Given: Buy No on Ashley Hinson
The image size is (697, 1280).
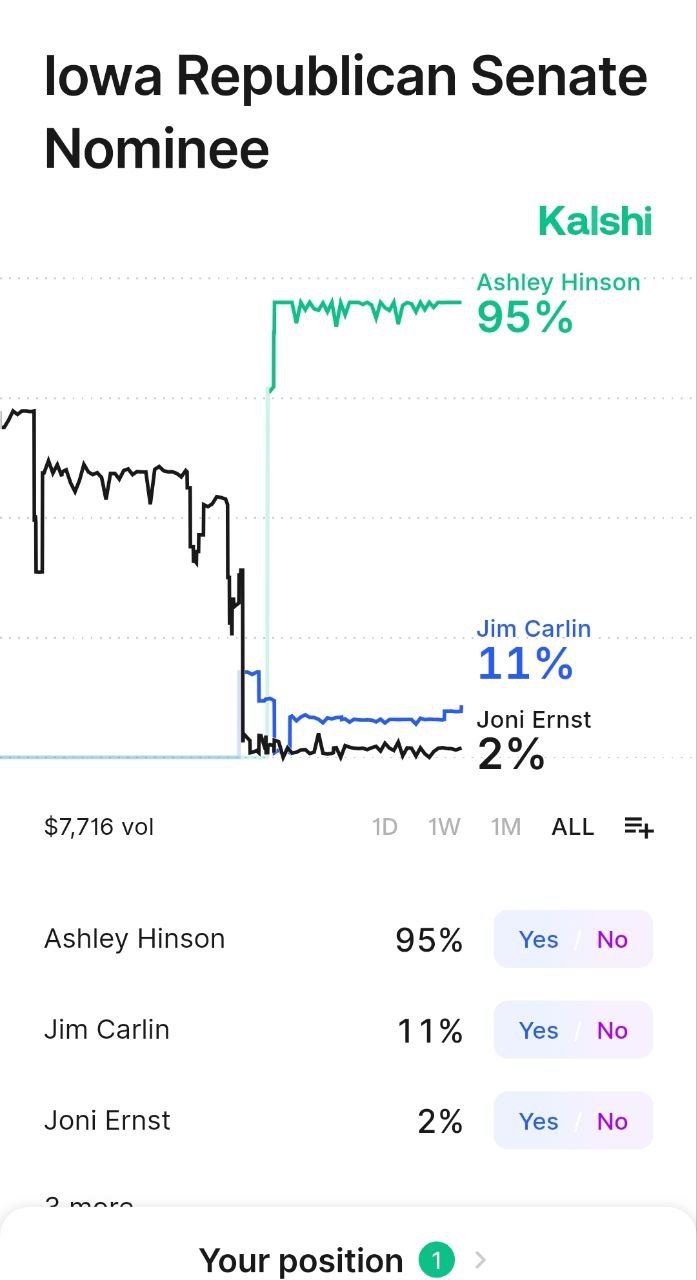Looking at the screenshot, I should point(612,939).
